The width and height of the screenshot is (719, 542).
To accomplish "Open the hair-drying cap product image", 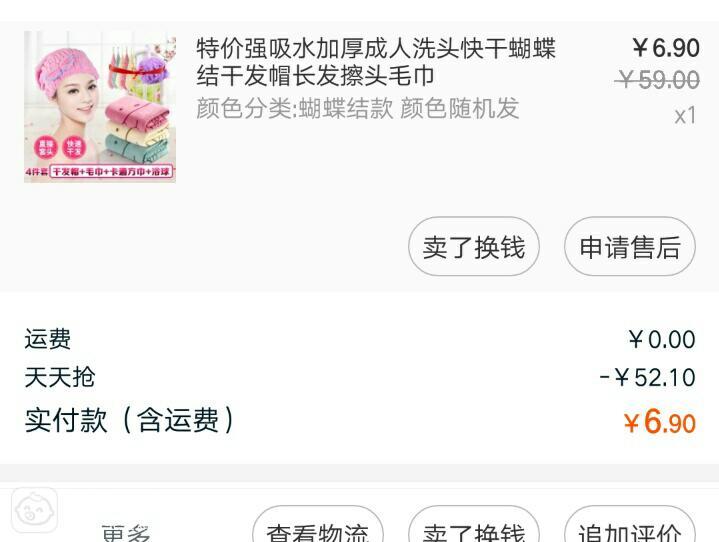I will point(100,106).
